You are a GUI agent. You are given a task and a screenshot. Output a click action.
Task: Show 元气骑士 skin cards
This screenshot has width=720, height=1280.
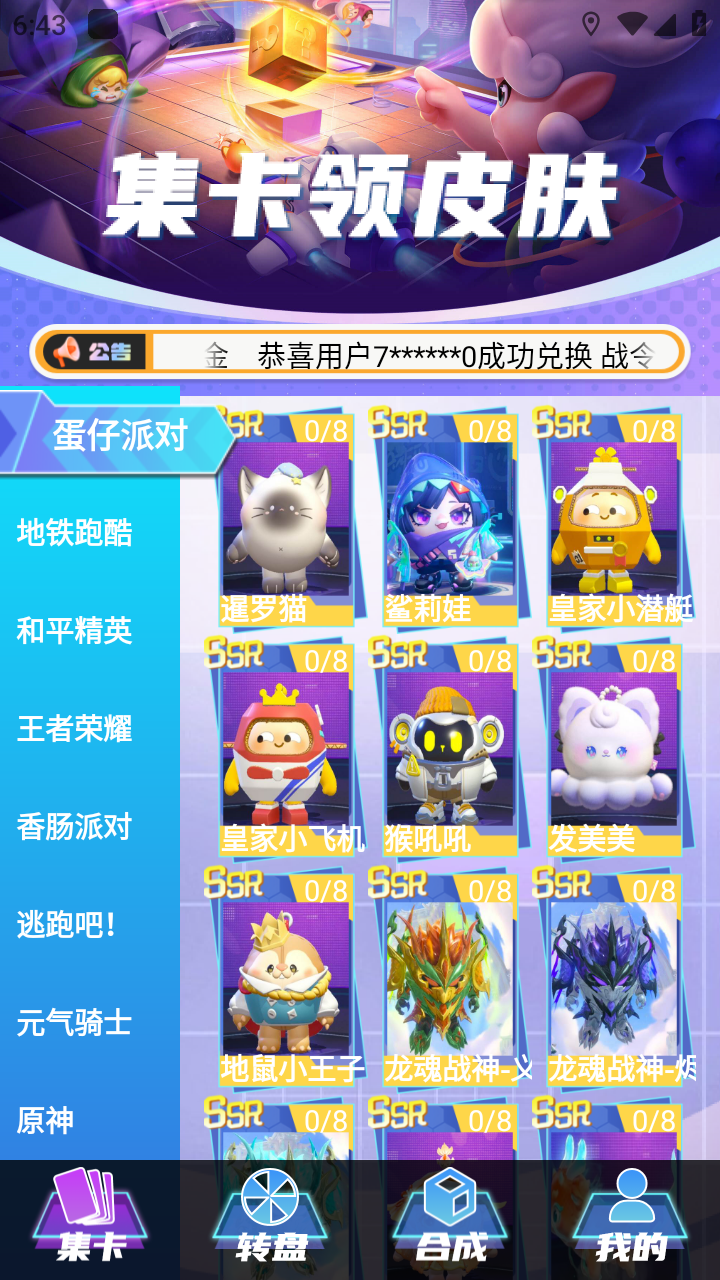(x=75, y=1023)
